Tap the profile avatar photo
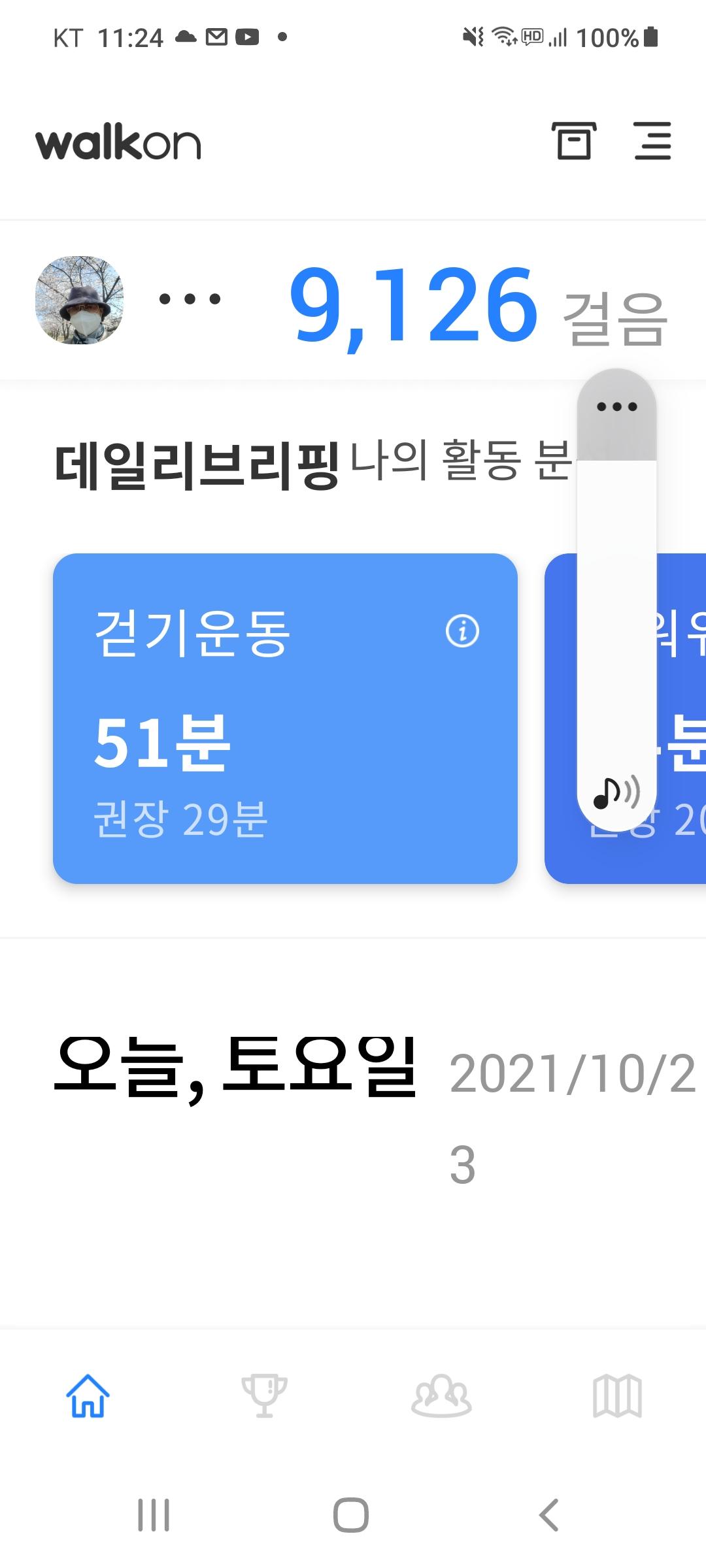 click(79, 300)
